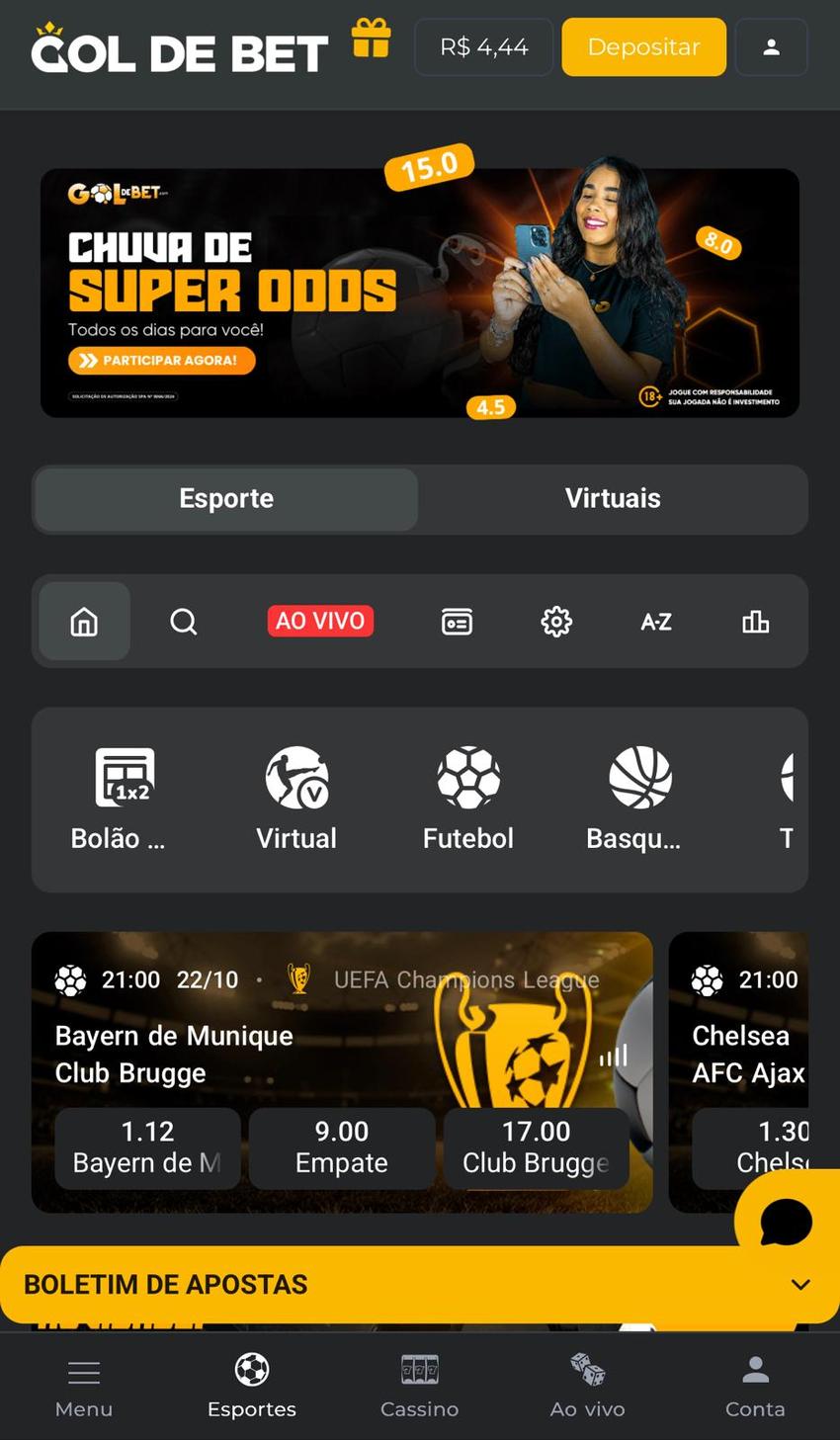The width and height of the screenshot is (840, 1440).
Task: Open the bet slip card icon
Action: pos(457,621)
